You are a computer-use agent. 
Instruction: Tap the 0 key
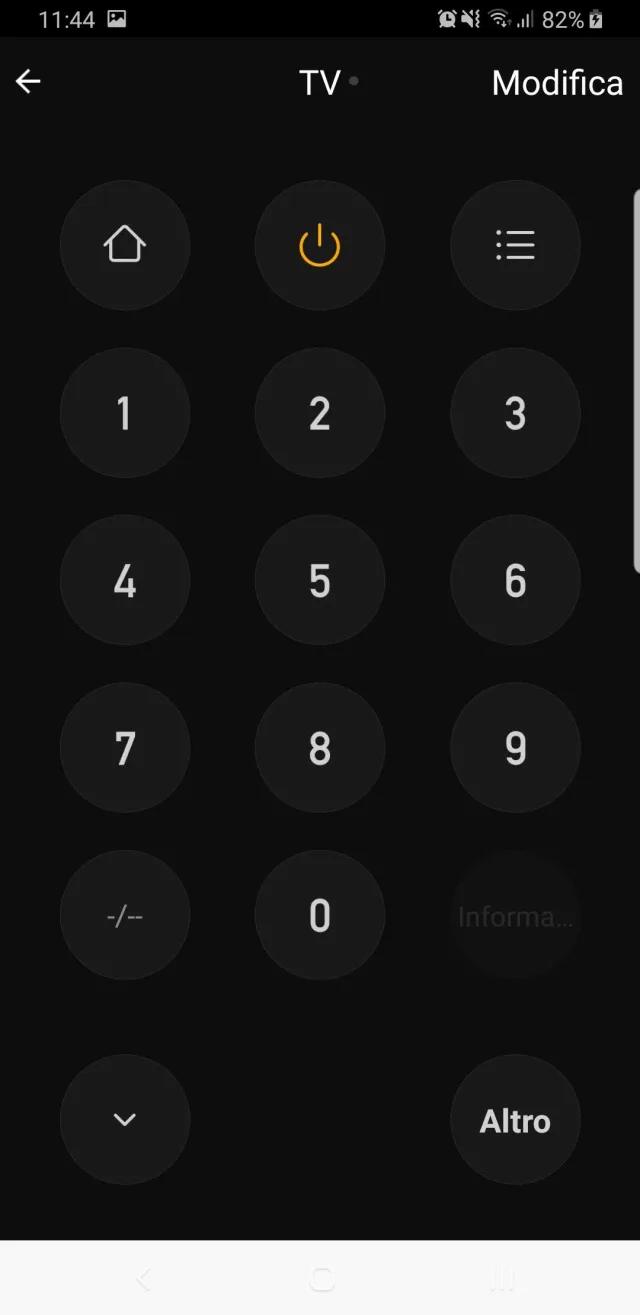[320, 915]
